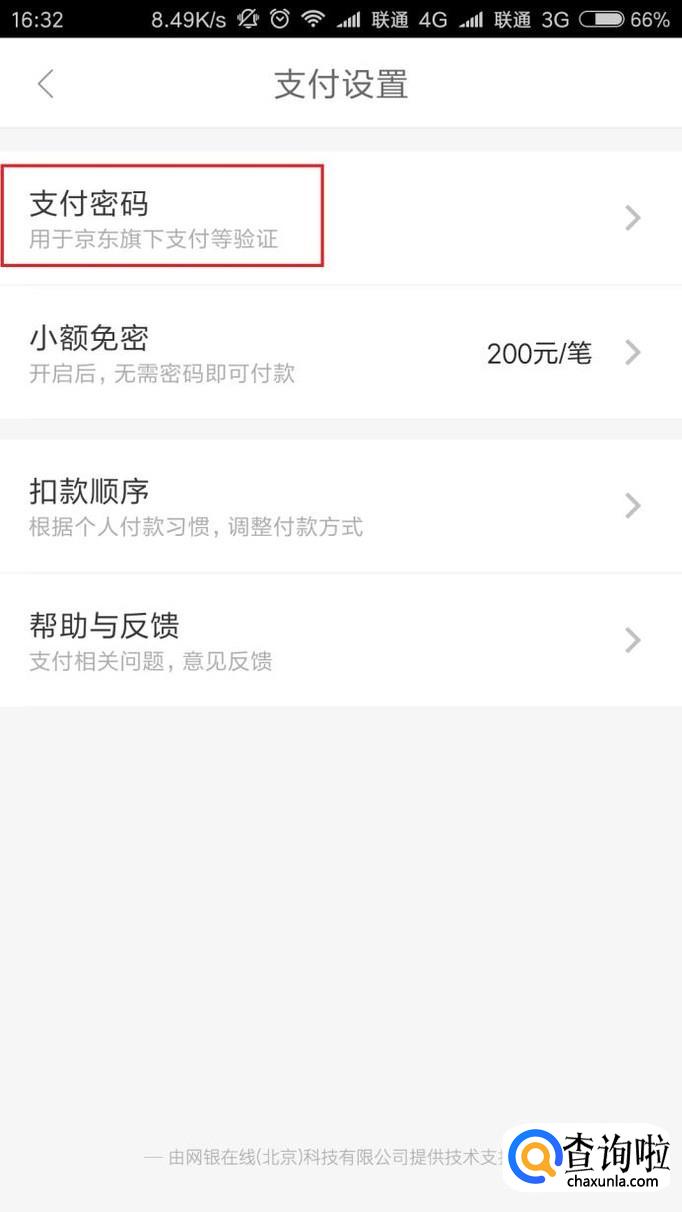
Task: Go back from 支付设置 page
Action: [x=45, y=84]
